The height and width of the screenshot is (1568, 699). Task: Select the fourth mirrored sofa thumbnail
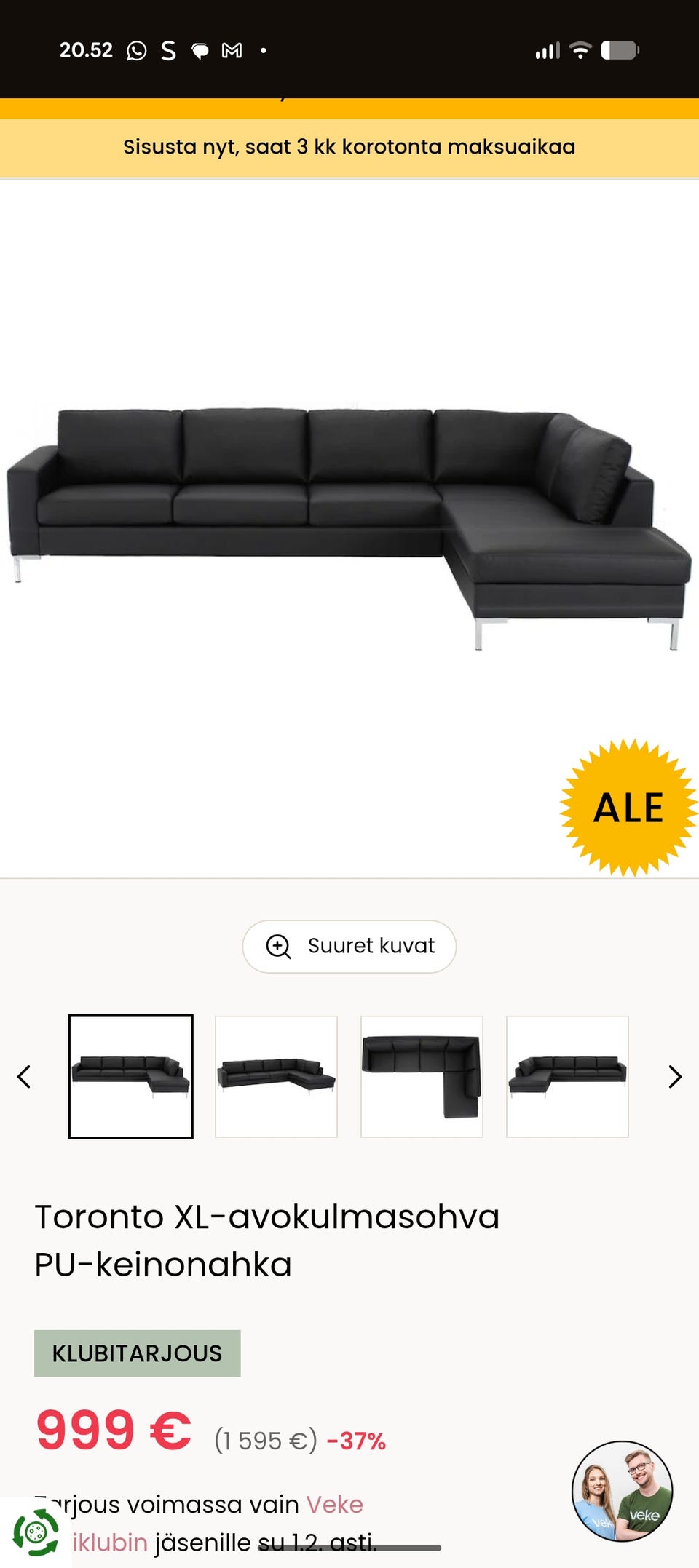pyautogui.click(x=568, y=1077)
